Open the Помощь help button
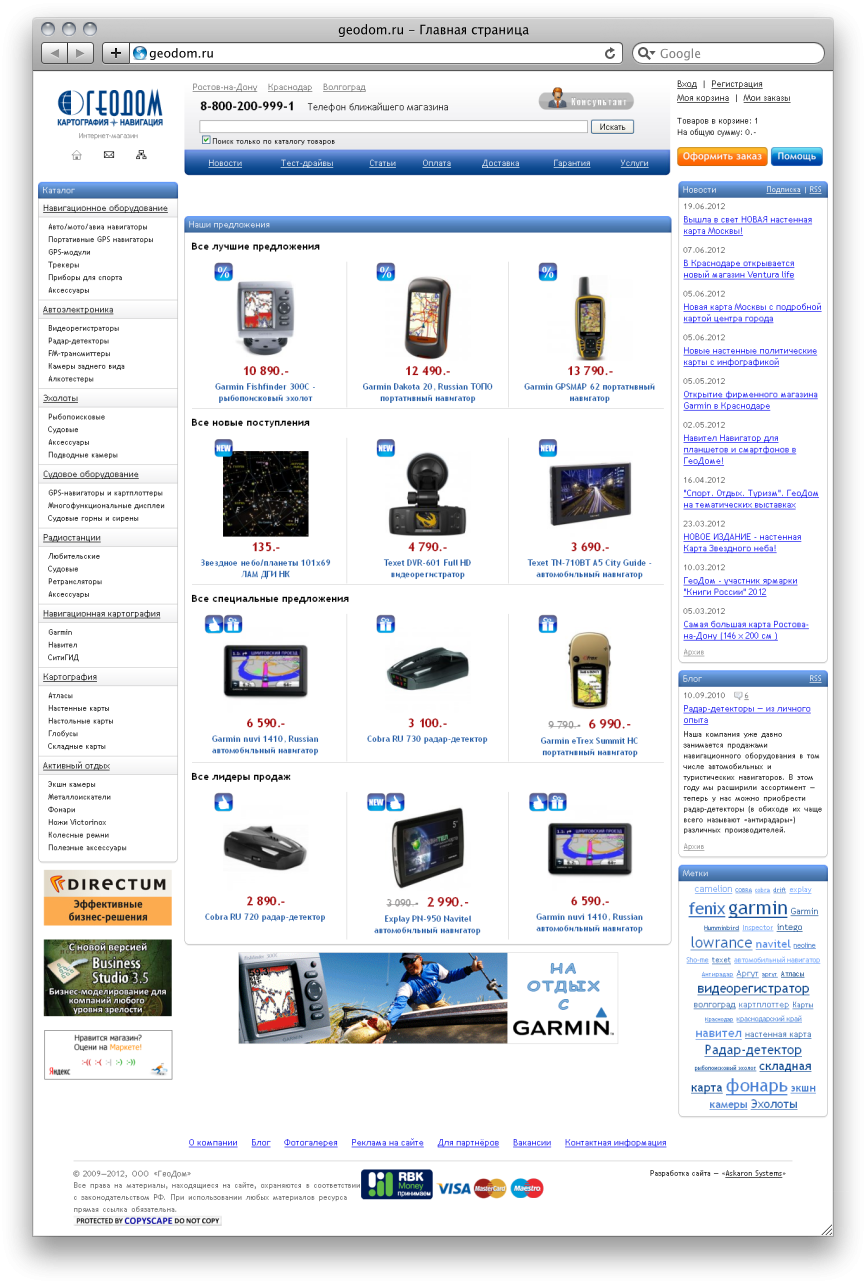 [x=796, y=156]
